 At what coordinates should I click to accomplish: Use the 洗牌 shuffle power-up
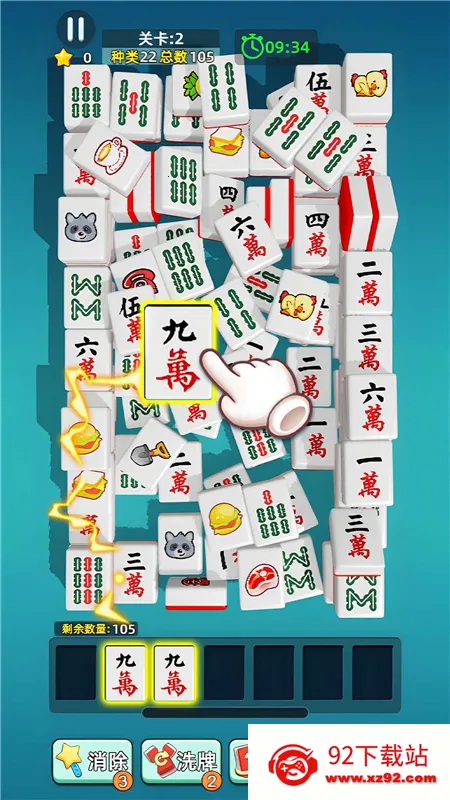(182, 762)
